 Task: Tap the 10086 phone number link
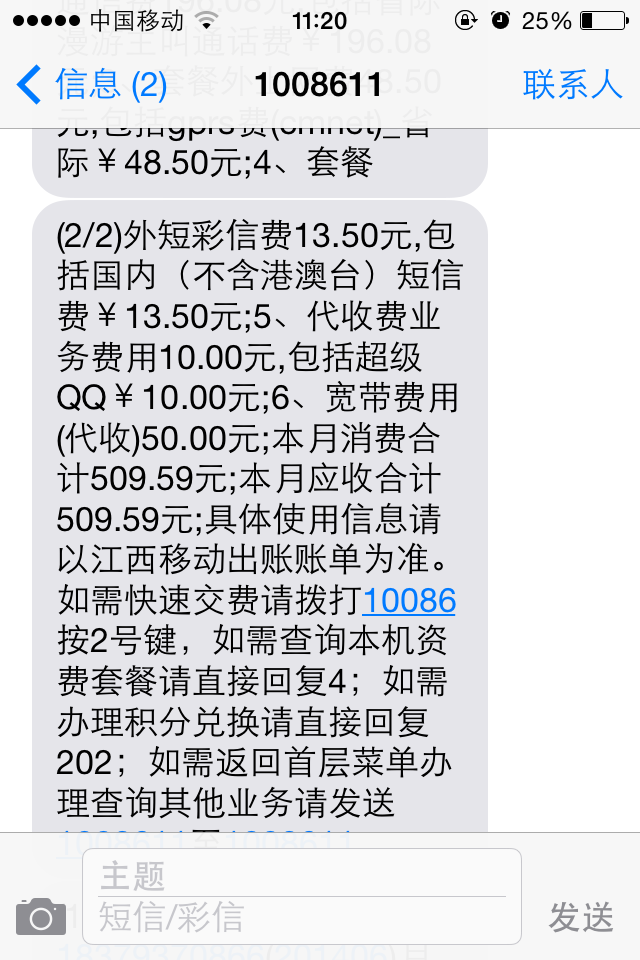pyautogui.click(x=410, y=601)
